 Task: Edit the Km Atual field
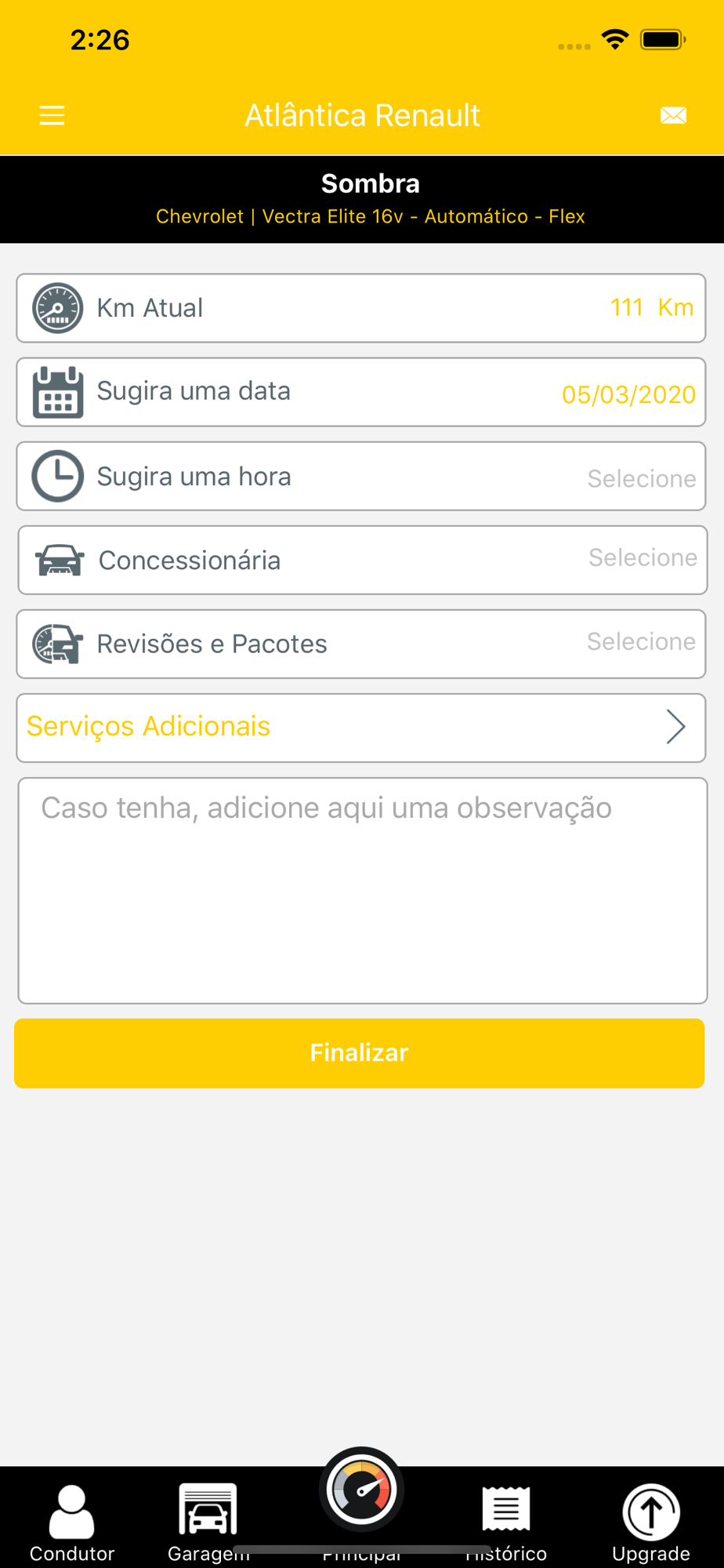(361, 308)
